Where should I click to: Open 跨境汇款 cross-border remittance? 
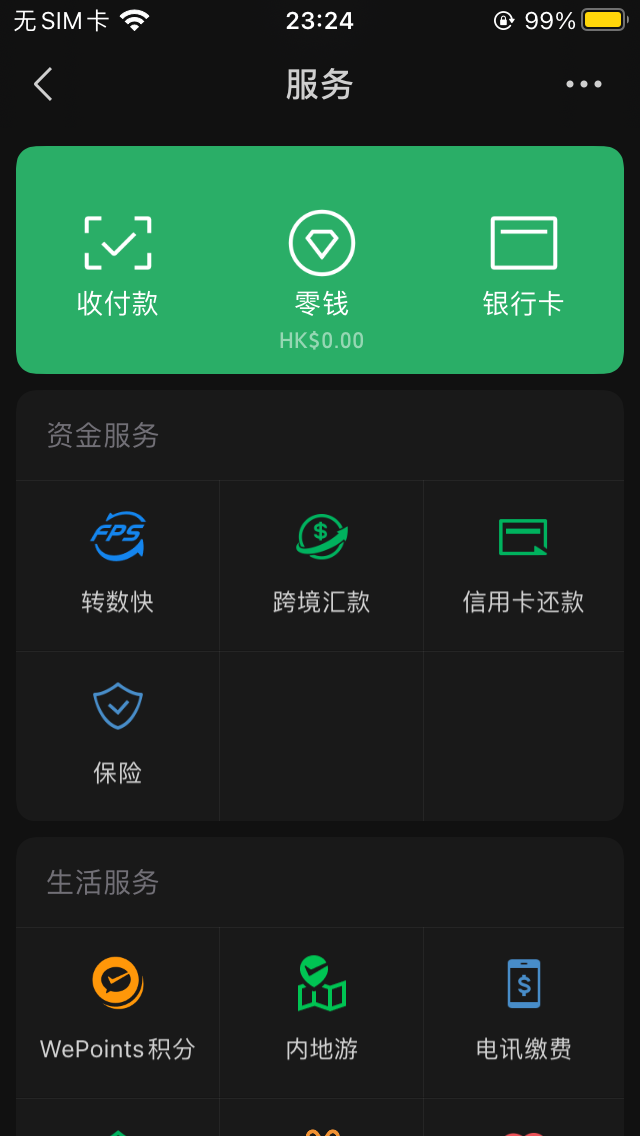321,565
